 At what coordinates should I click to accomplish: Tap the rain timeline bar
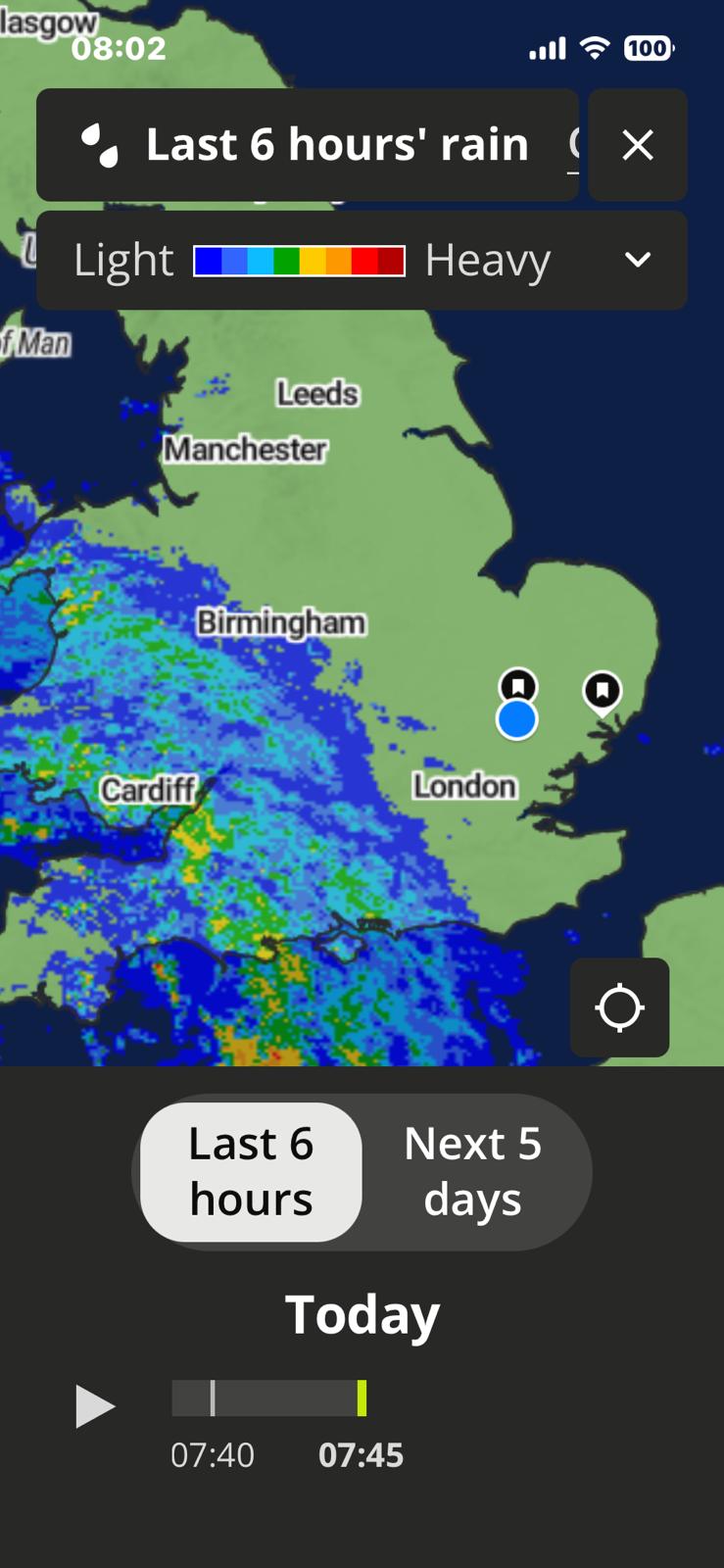[269, 1398]
